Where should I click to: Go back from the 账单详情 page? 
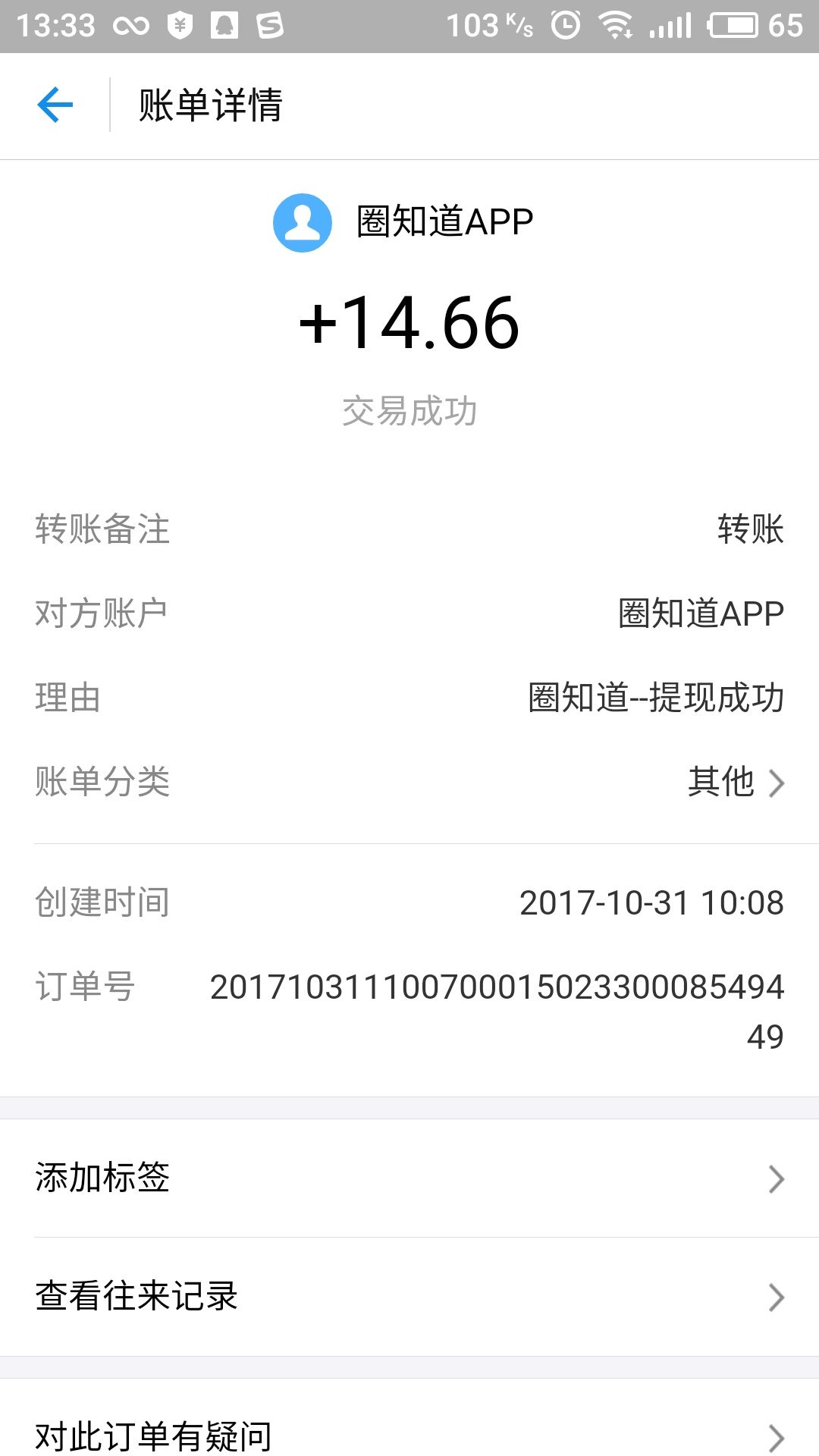coord(55,105)
